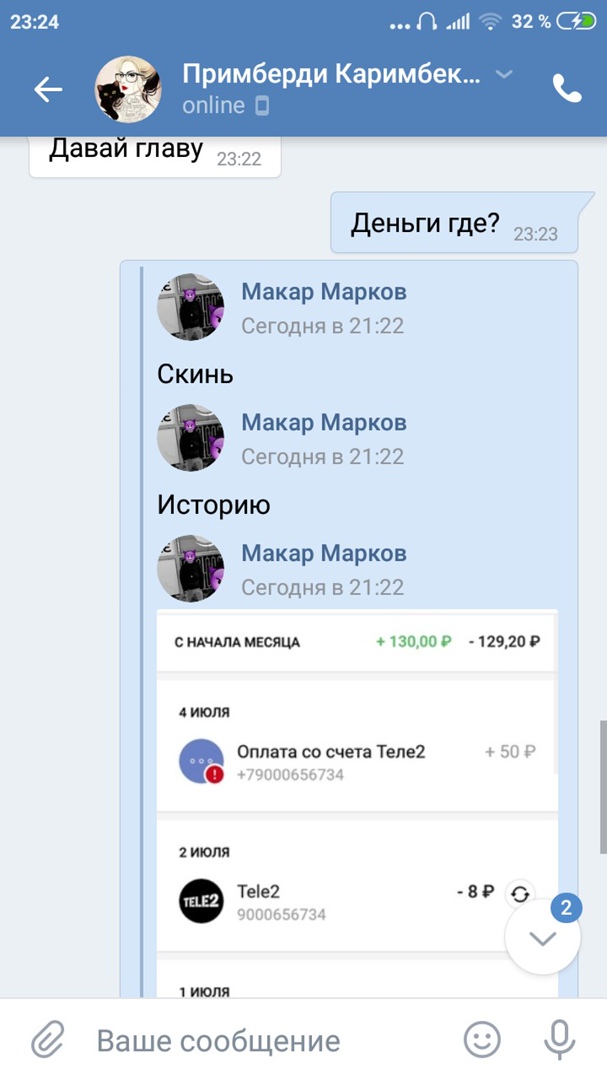Jump to the latest unread messages
The width and height of the screenshot is (607, 1080).
543,937
